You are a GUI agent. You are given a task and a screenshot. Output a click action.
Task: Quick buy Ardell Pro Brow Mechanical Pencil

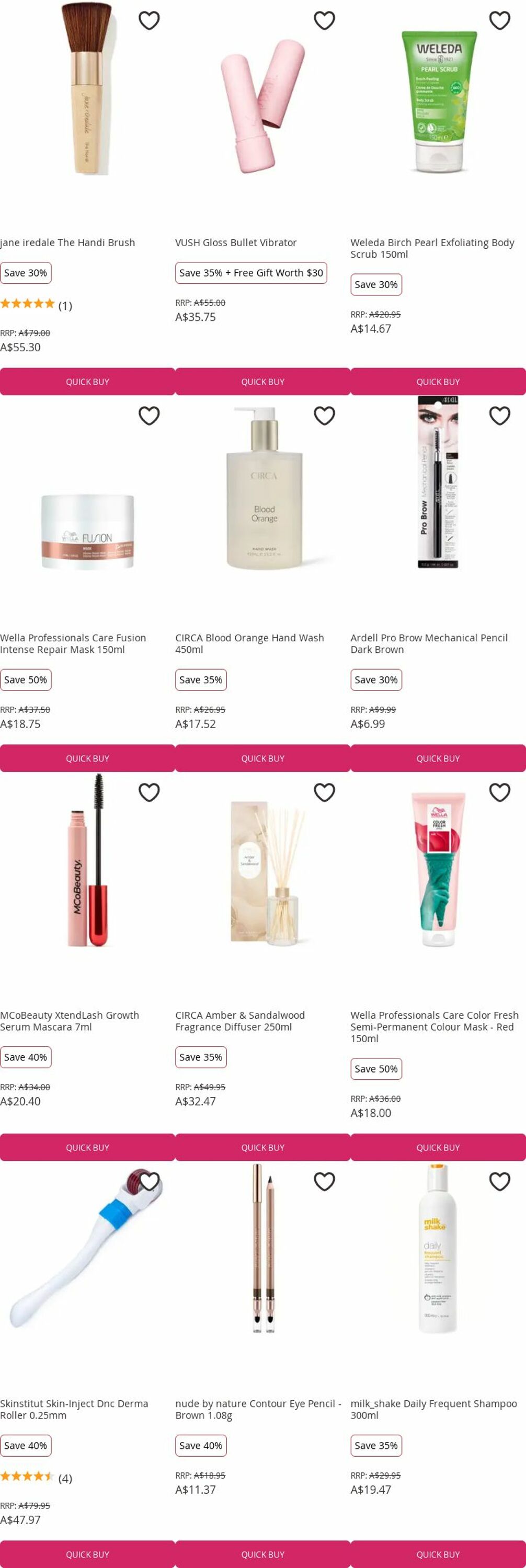click(438, 758)
